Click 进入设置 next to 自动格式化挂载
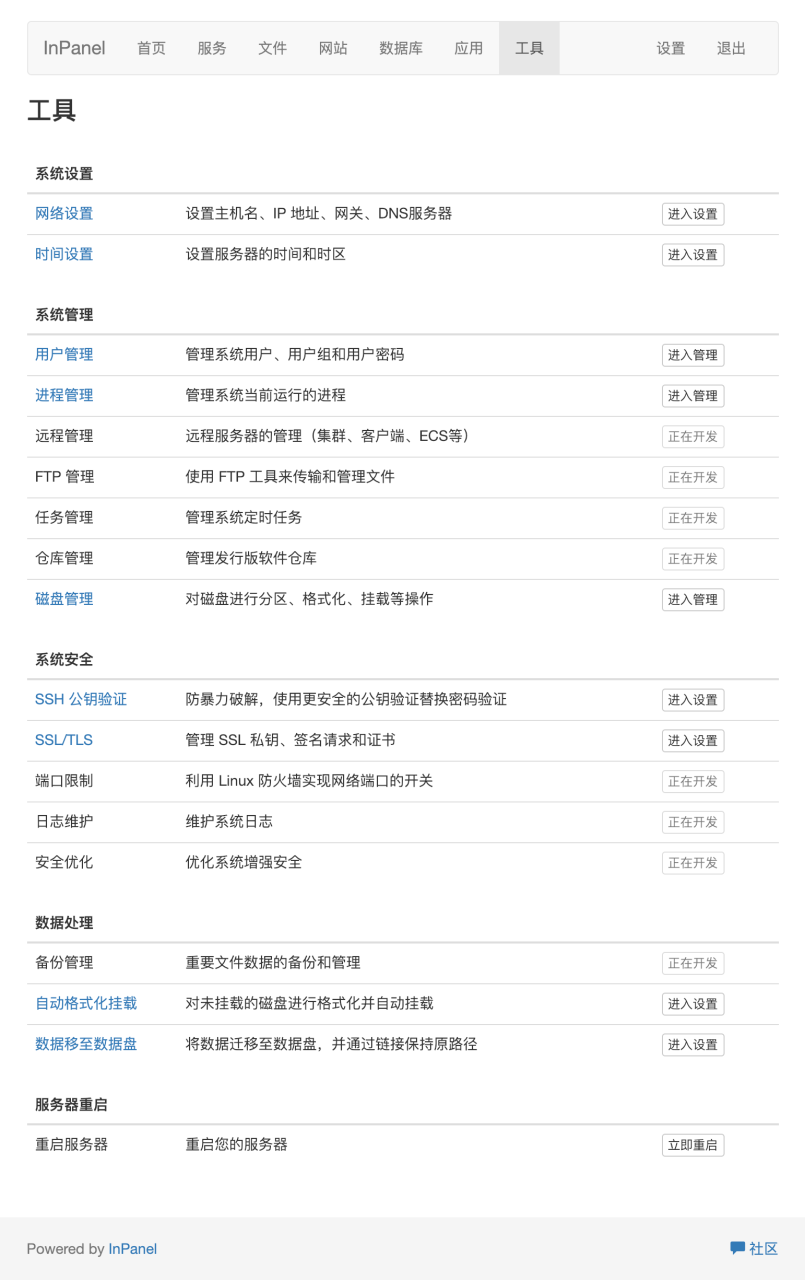Viewport: 805px width, 1280px height. 692,1004
